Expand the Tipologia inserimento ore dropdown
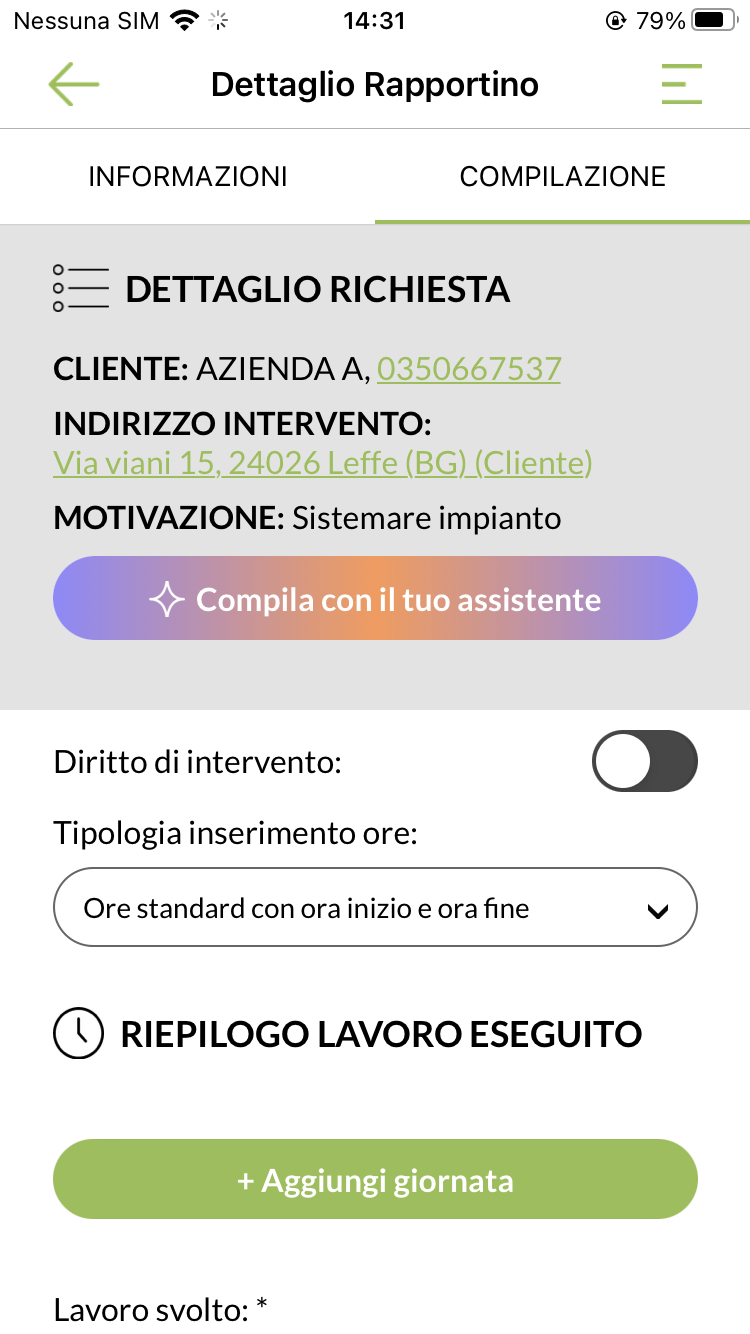 pos(375,908)
